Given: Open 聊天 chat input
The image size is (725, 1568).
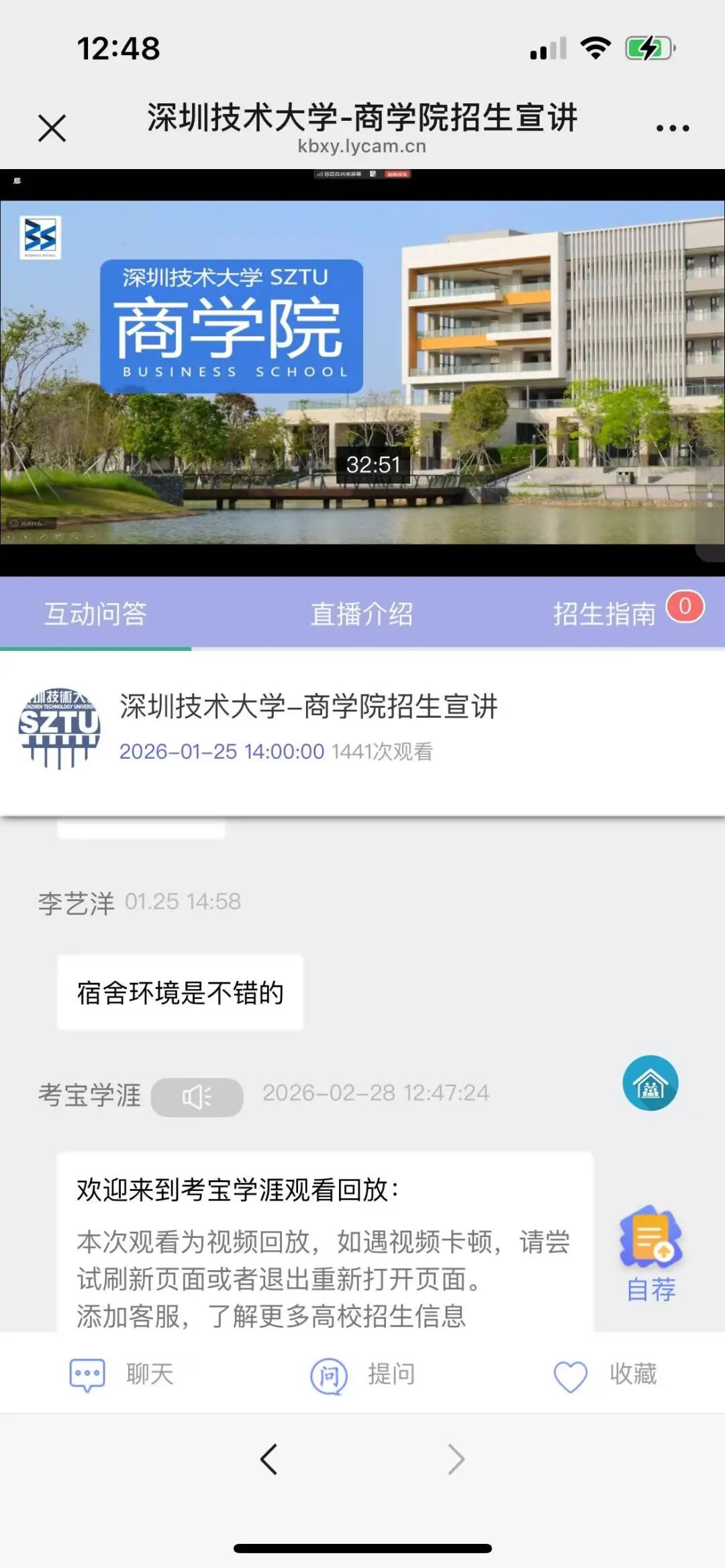Looking at the screenshot, I should 122,1374.
